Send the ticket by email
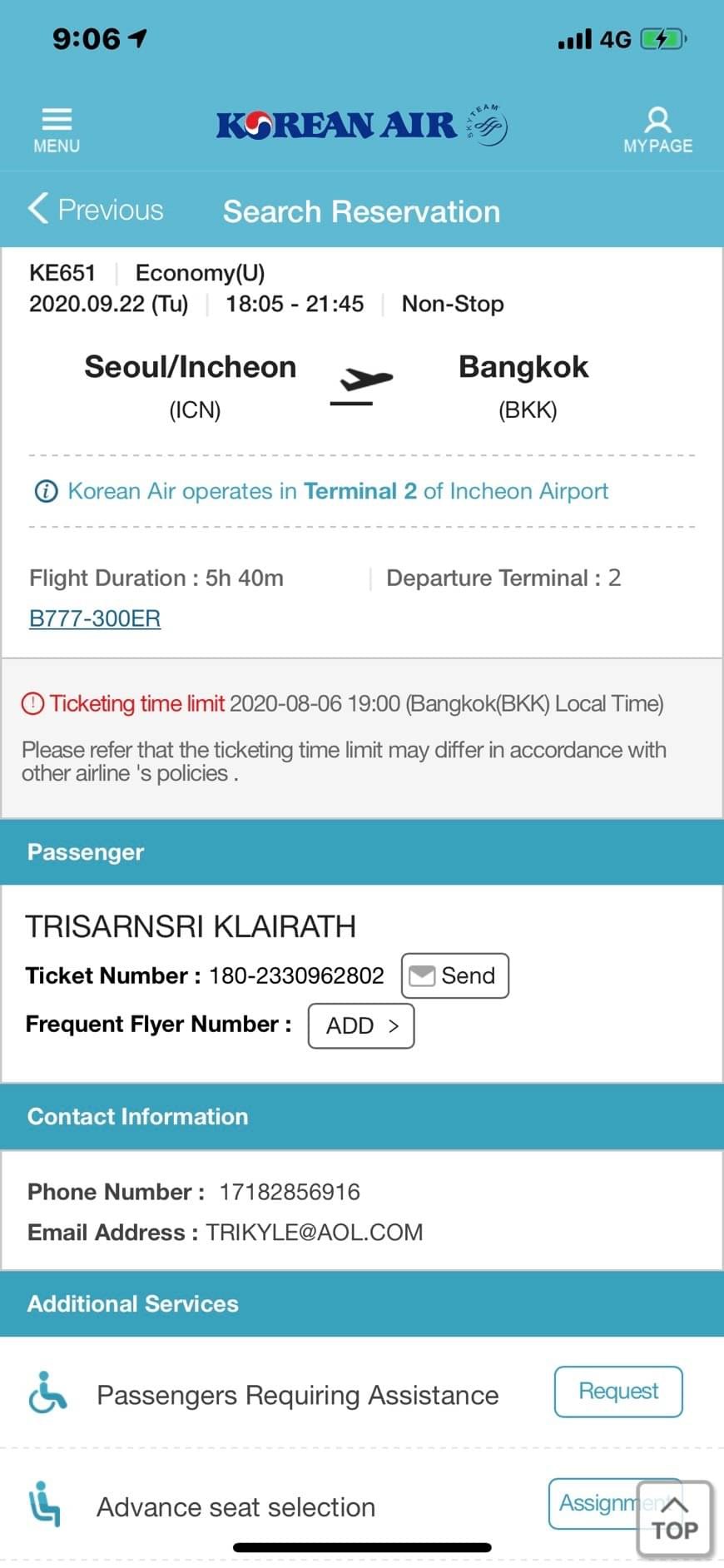This screenshot has width=724, height=1568. [x=454, y=975]
